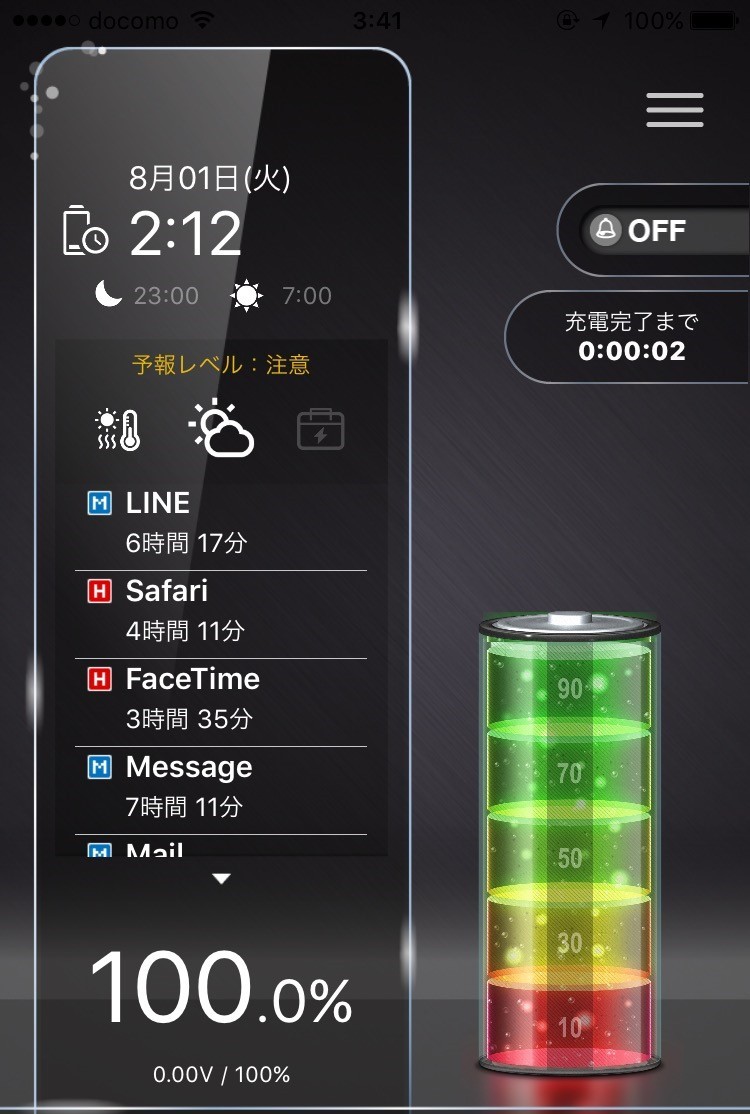Viewport: 750px width, 1114px height.
Task: Tap the charge completion countdown panel
Action: coord(628,337)
